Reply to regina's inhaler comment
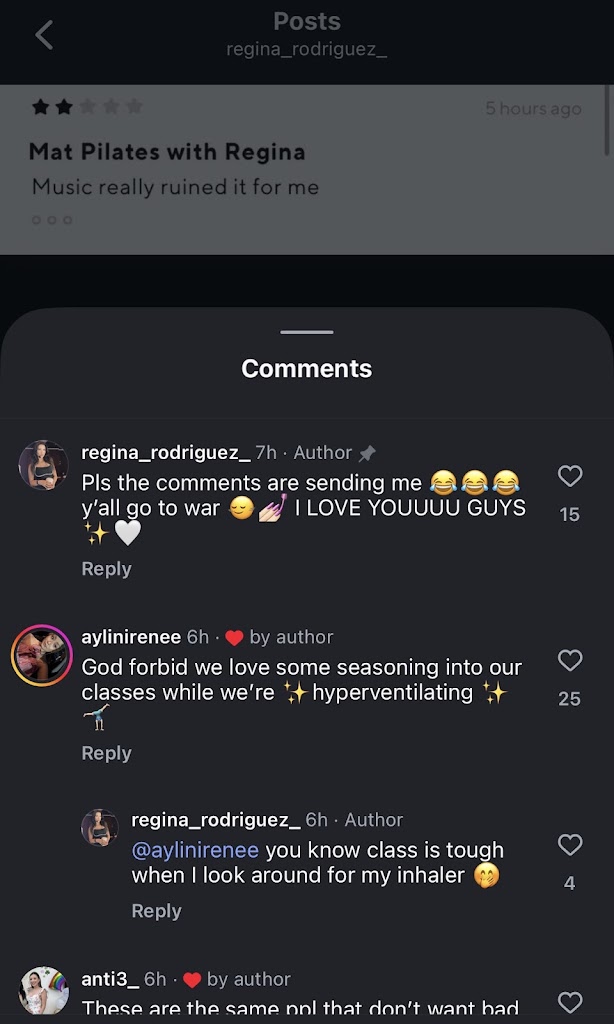Image resolution: width=614 pixels, height=1024 pixels. 156,911
